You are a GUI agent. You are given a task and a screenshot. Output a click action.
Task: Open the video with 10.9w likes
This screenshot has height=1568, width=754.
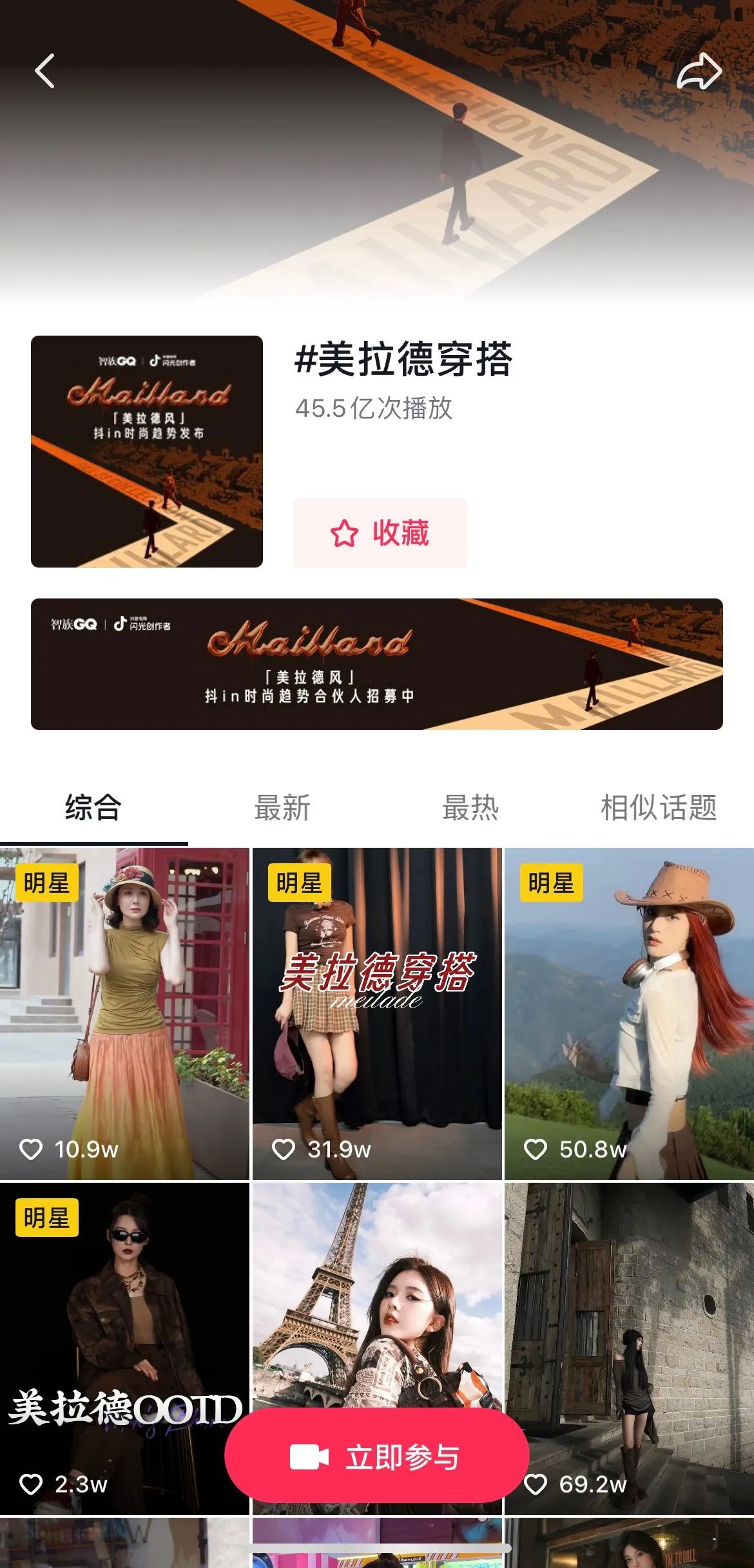[124, 1013]
